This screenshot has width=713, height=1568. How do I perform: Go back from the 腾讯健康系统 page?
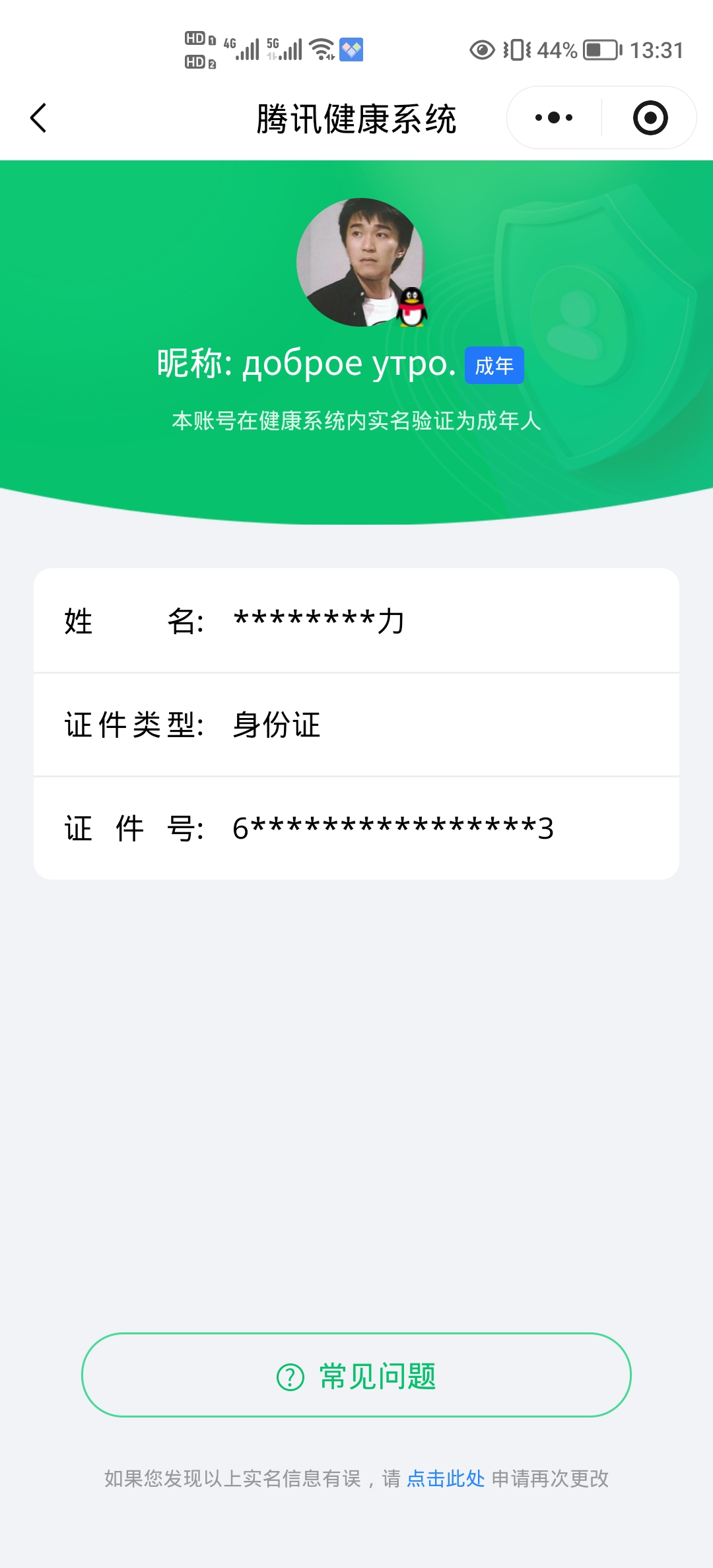tap(38, 118)
